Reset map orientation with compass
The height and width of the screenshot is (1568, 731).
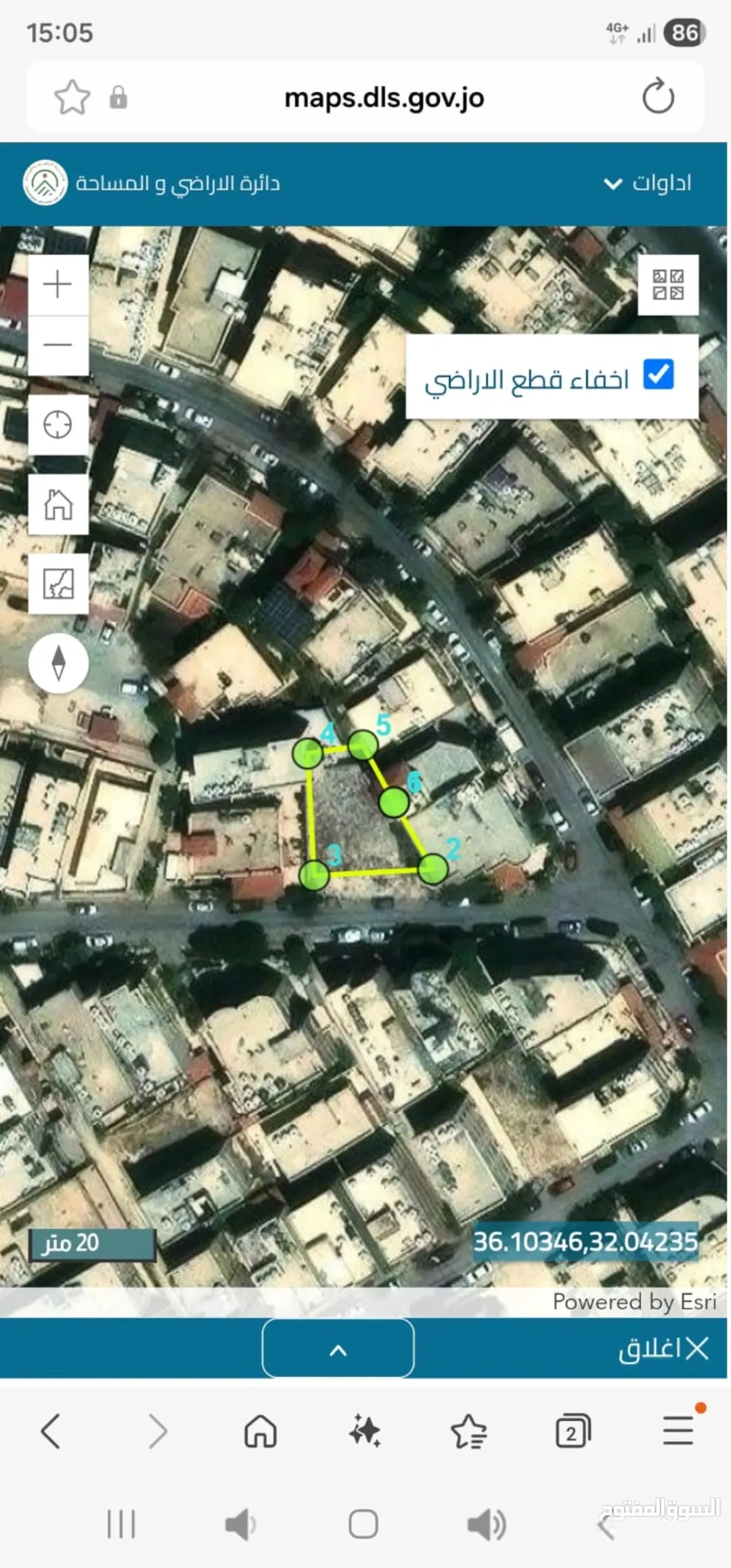coord(59,663)
